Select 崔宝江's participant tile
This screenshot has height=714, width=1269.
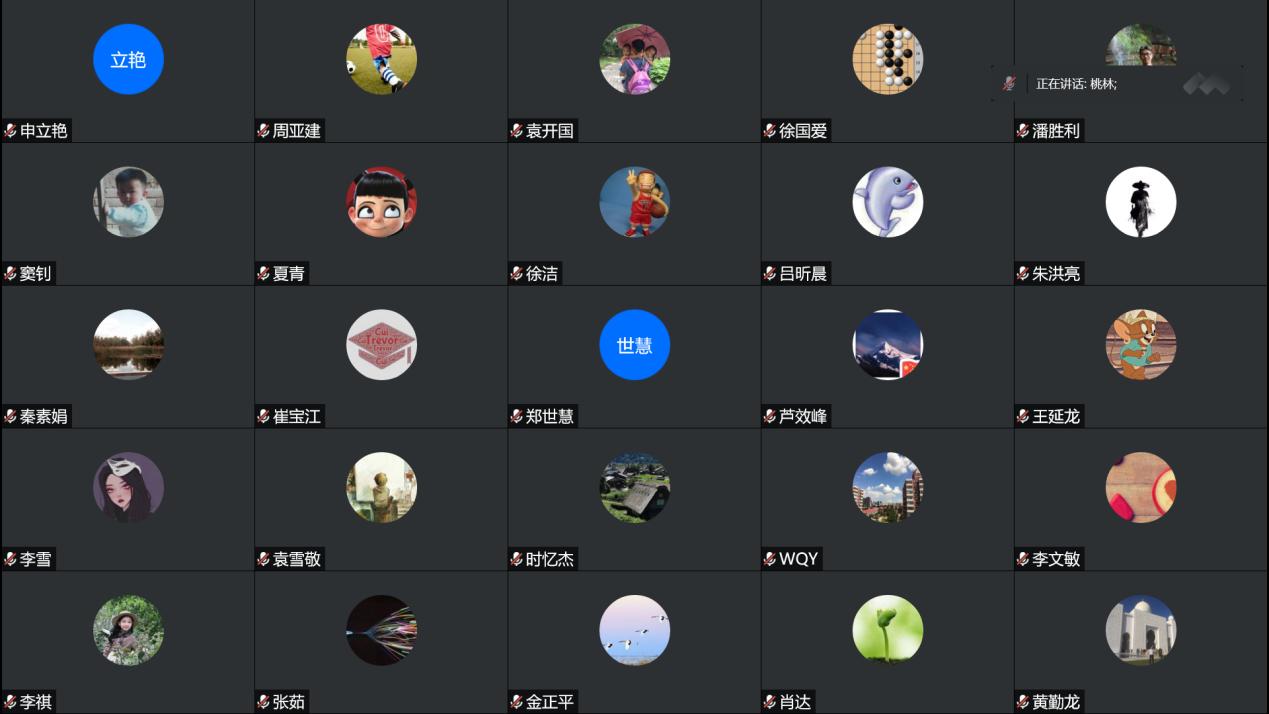click(x=381, y=345)
